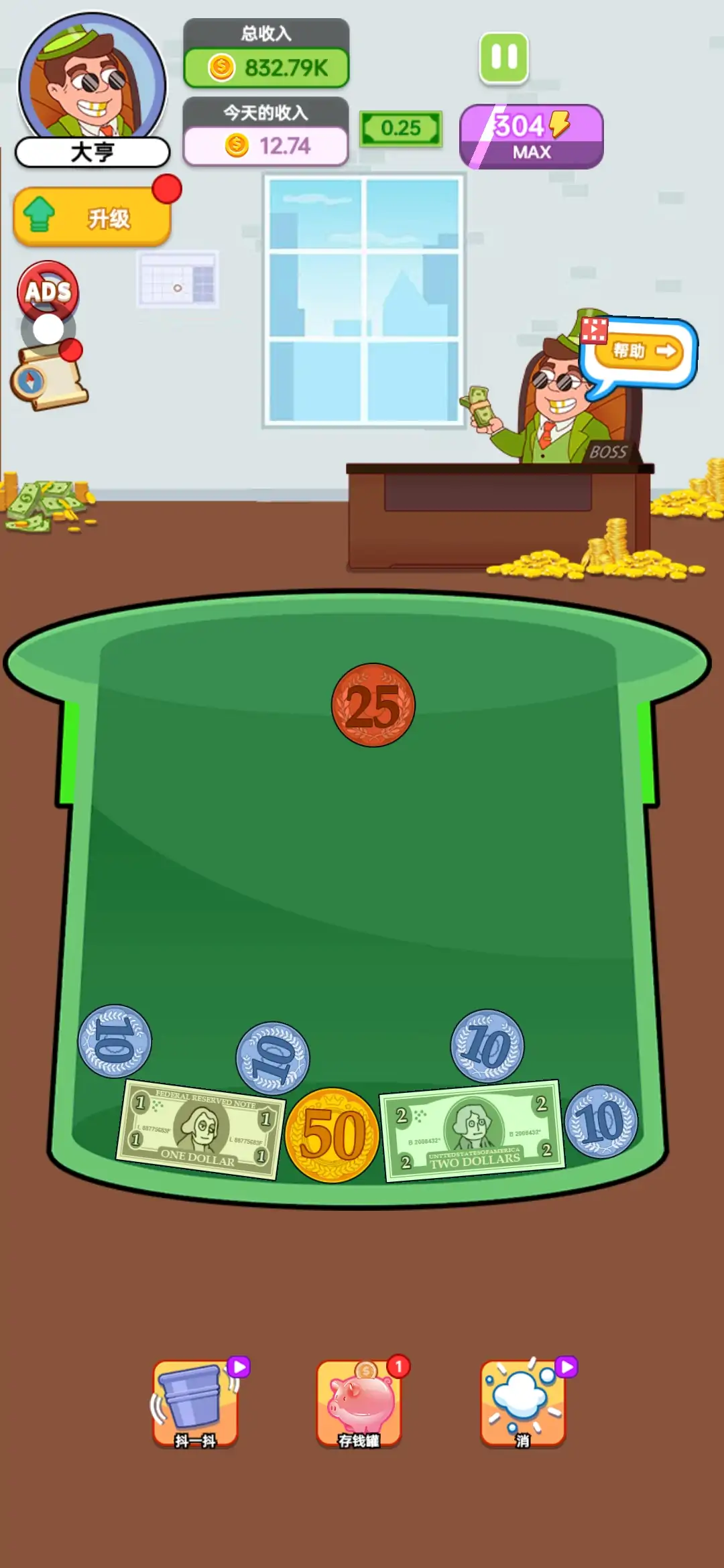Viewport: 724px width, 1568px height.
Task: Tap the 帮助 help bubble
Action: tap(639, 351)
